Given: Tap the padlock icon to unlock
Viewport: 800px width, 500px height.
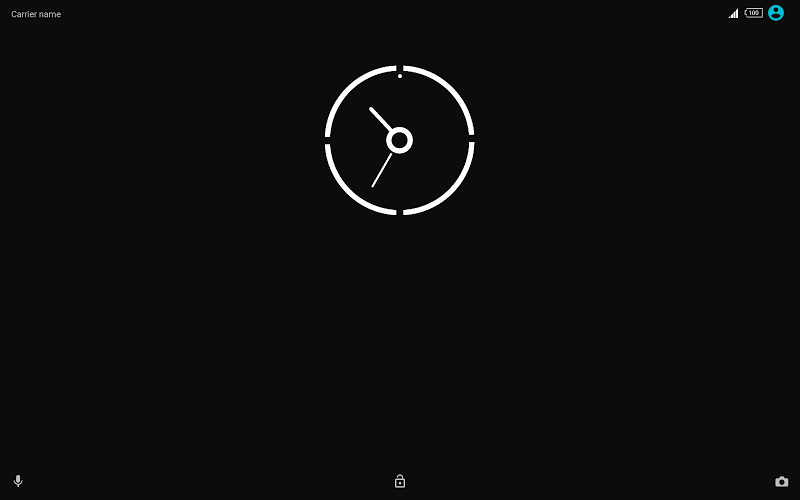Looking at the screenshot, I should 400,481.
